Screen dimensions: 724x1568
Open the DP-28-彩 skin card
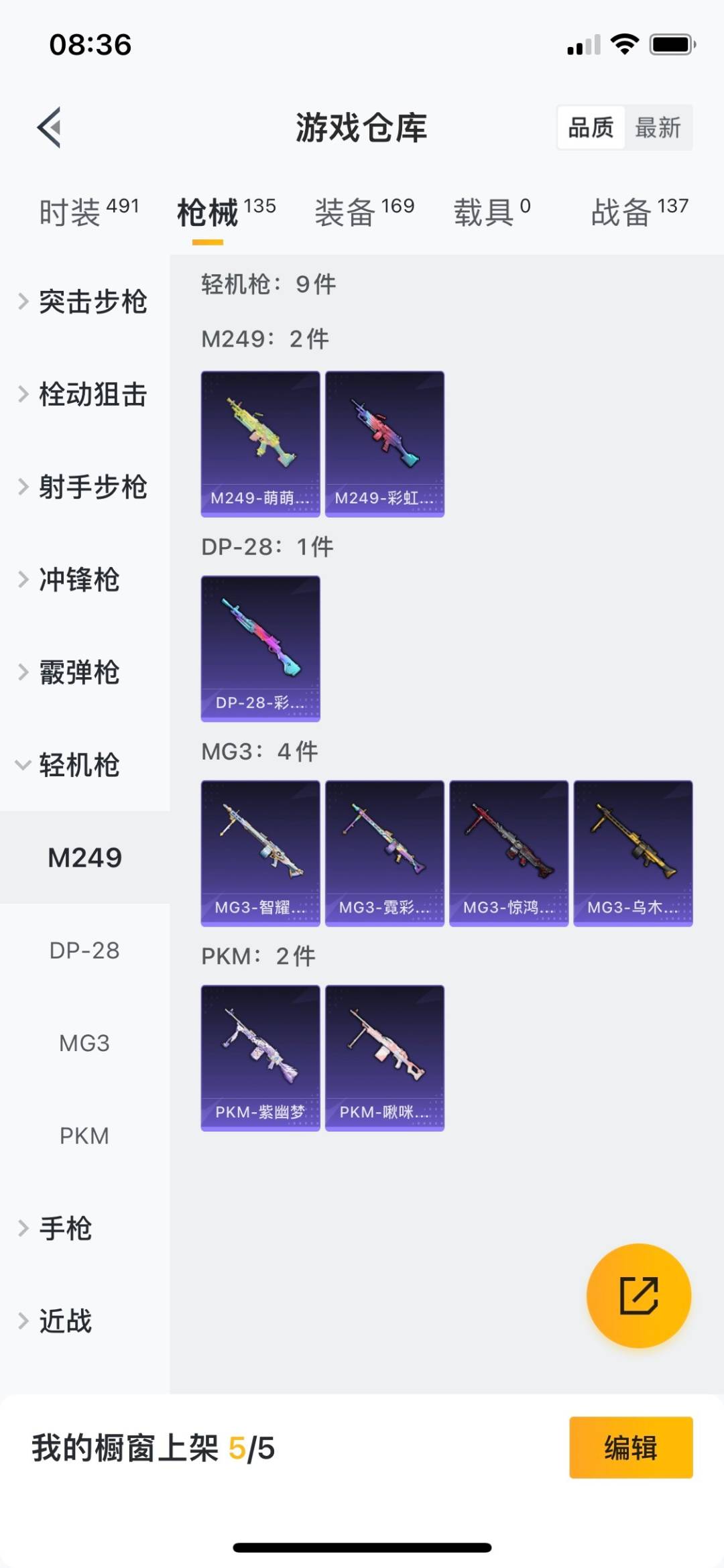[x=260, y=648]
